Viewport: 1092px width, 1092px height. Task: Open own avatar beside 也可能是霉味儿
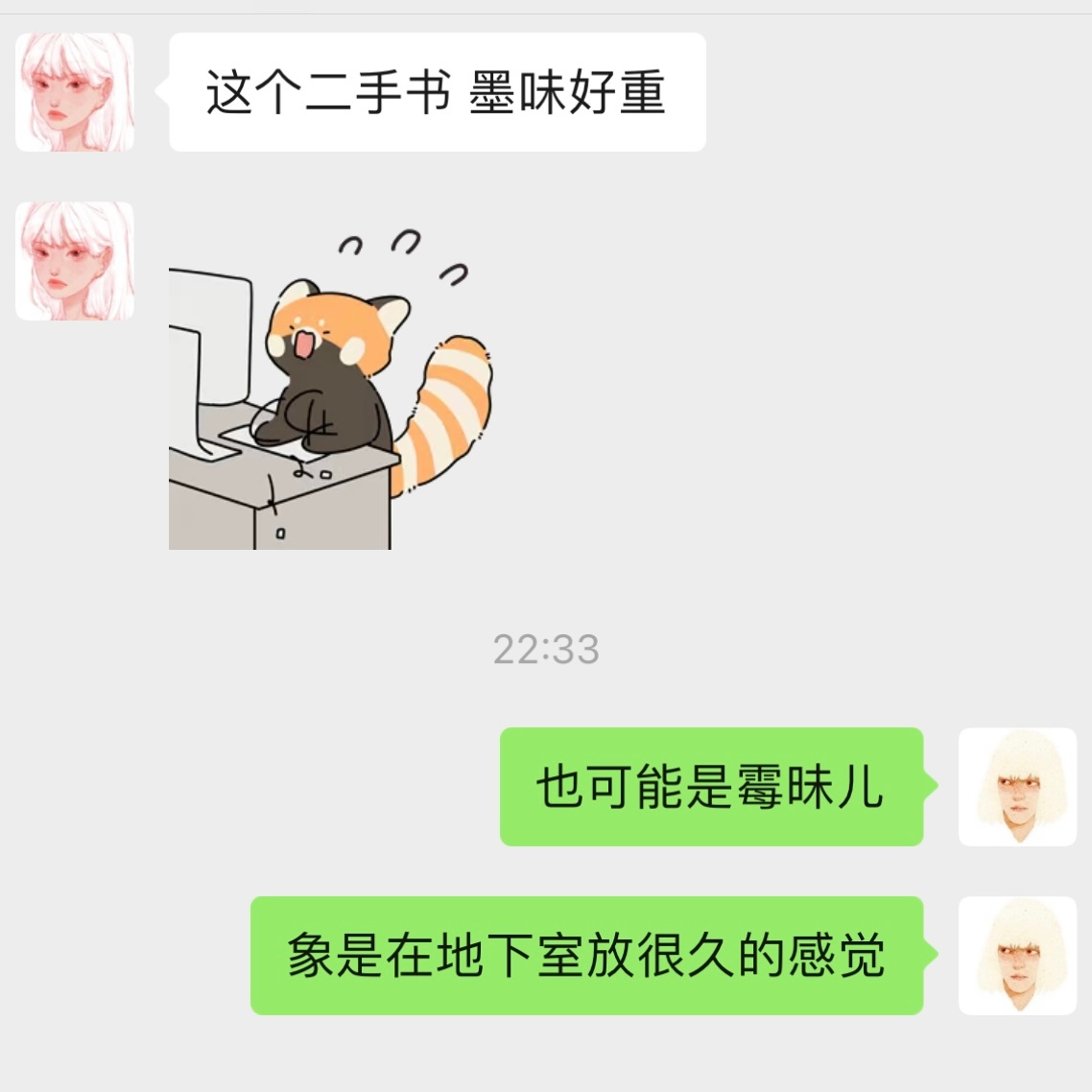[1017, 787]
